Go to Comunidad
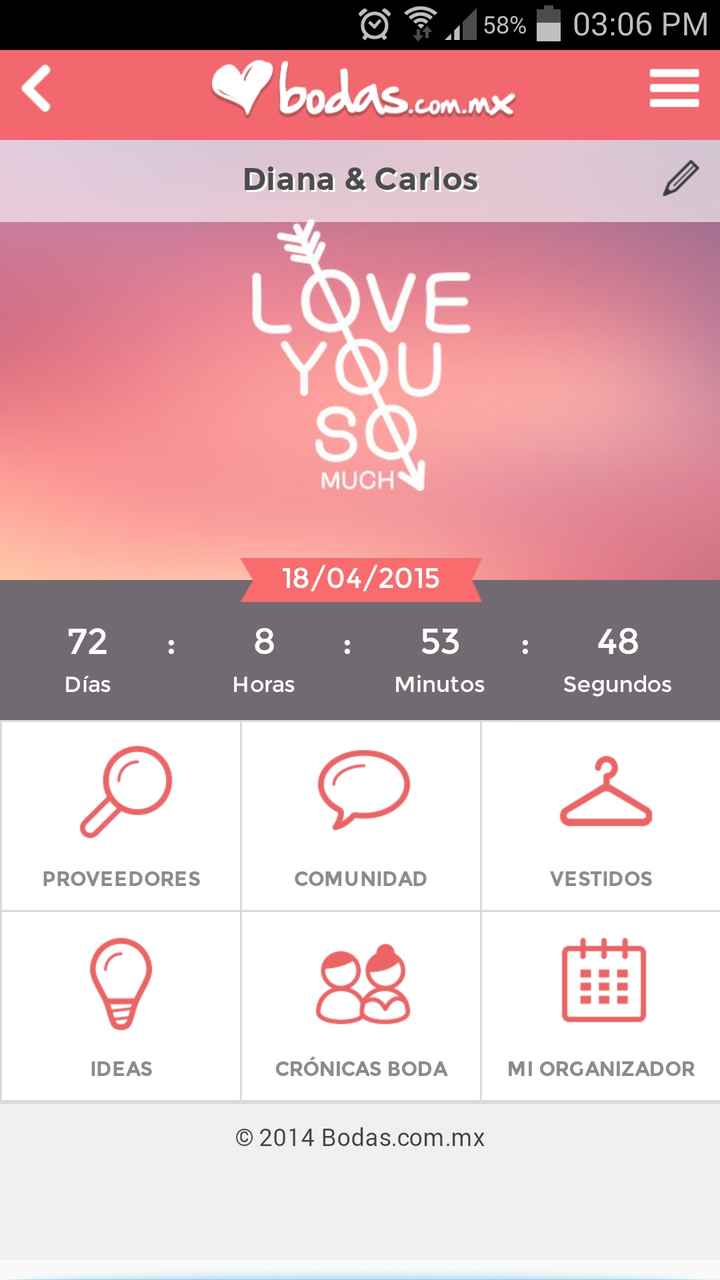Image resolution: width=720 pixels, height=1280 pixels. (361, 817)
